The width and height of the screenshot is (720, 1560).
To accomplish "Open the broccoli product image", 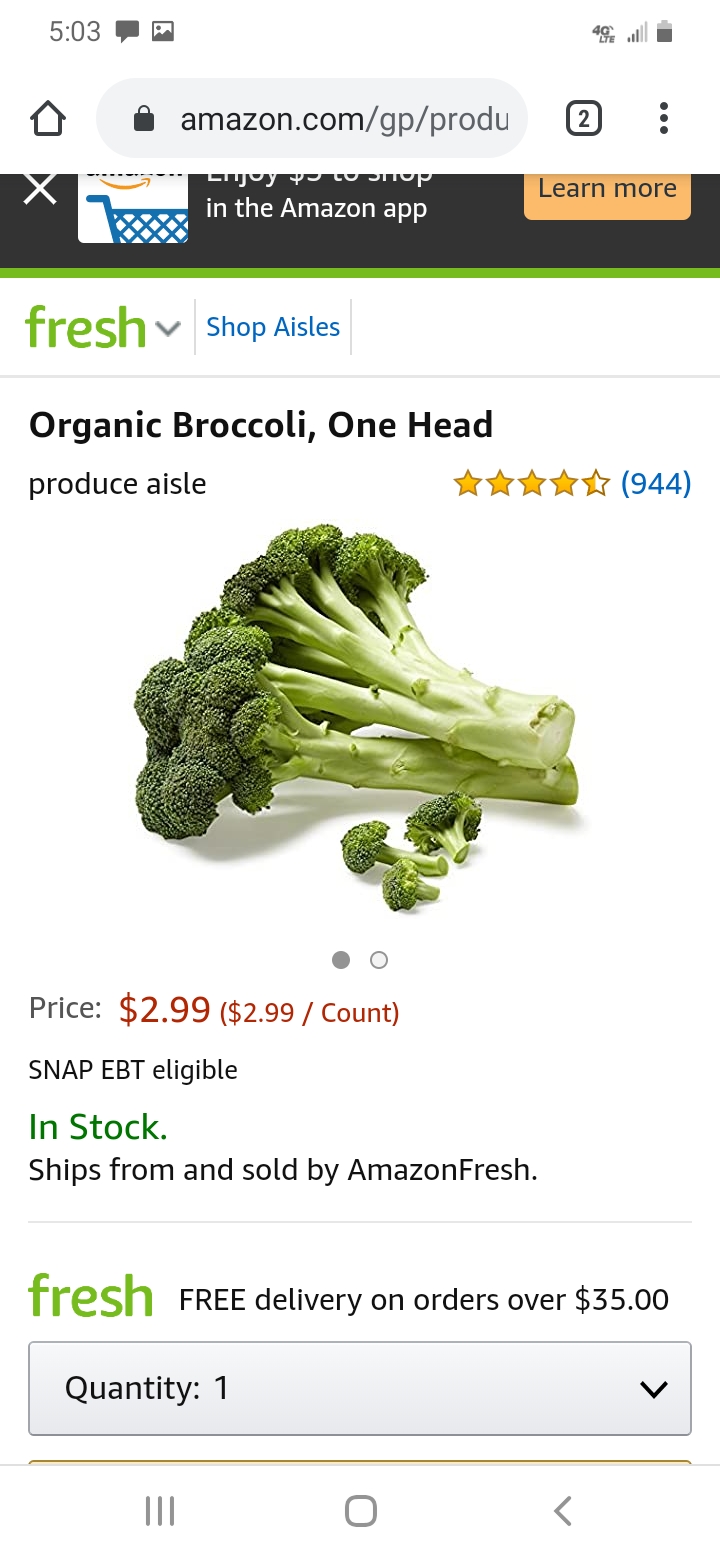I will tap(357, 717).
